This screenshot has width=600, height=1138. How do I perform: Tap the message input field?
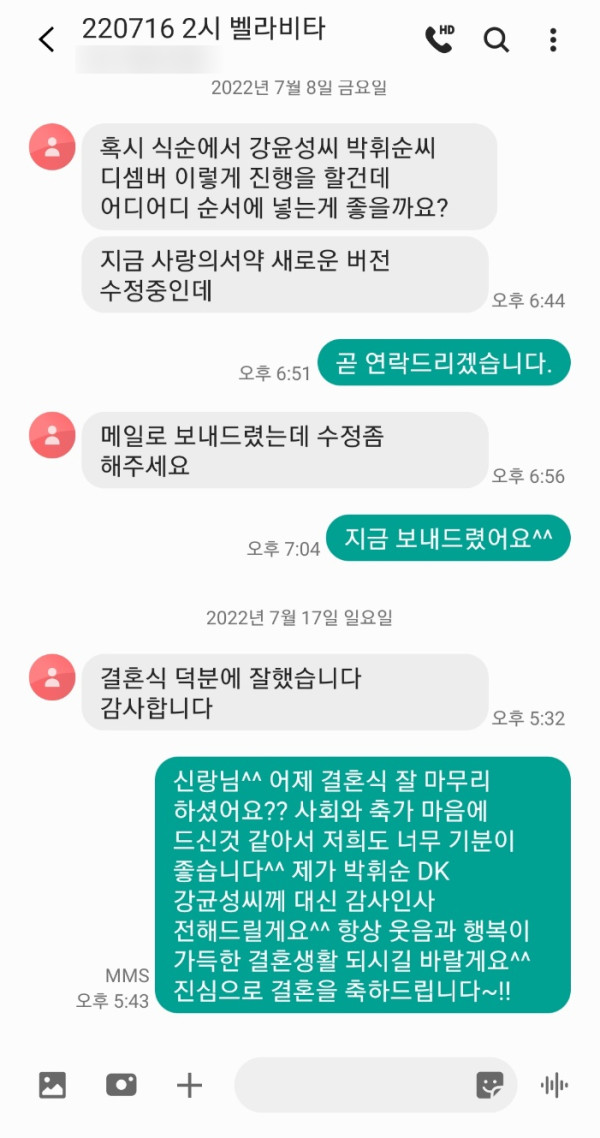pyautogui.click(x=350, y=1085)
